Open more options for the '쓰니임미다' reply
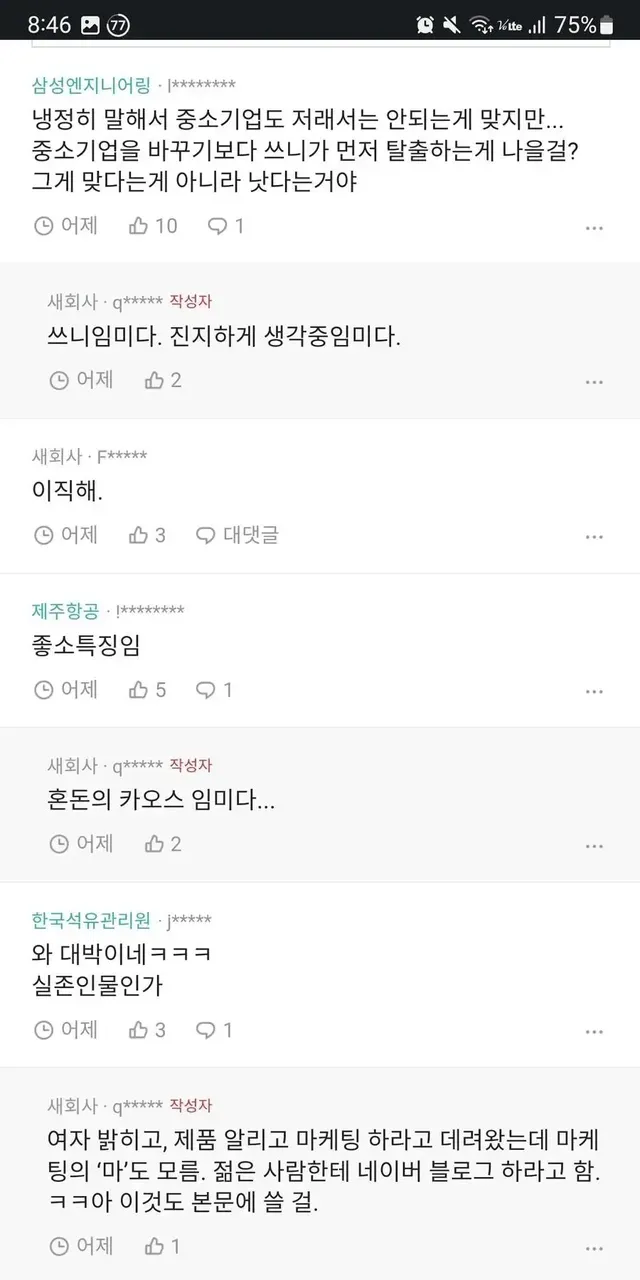 coord(594,382)
